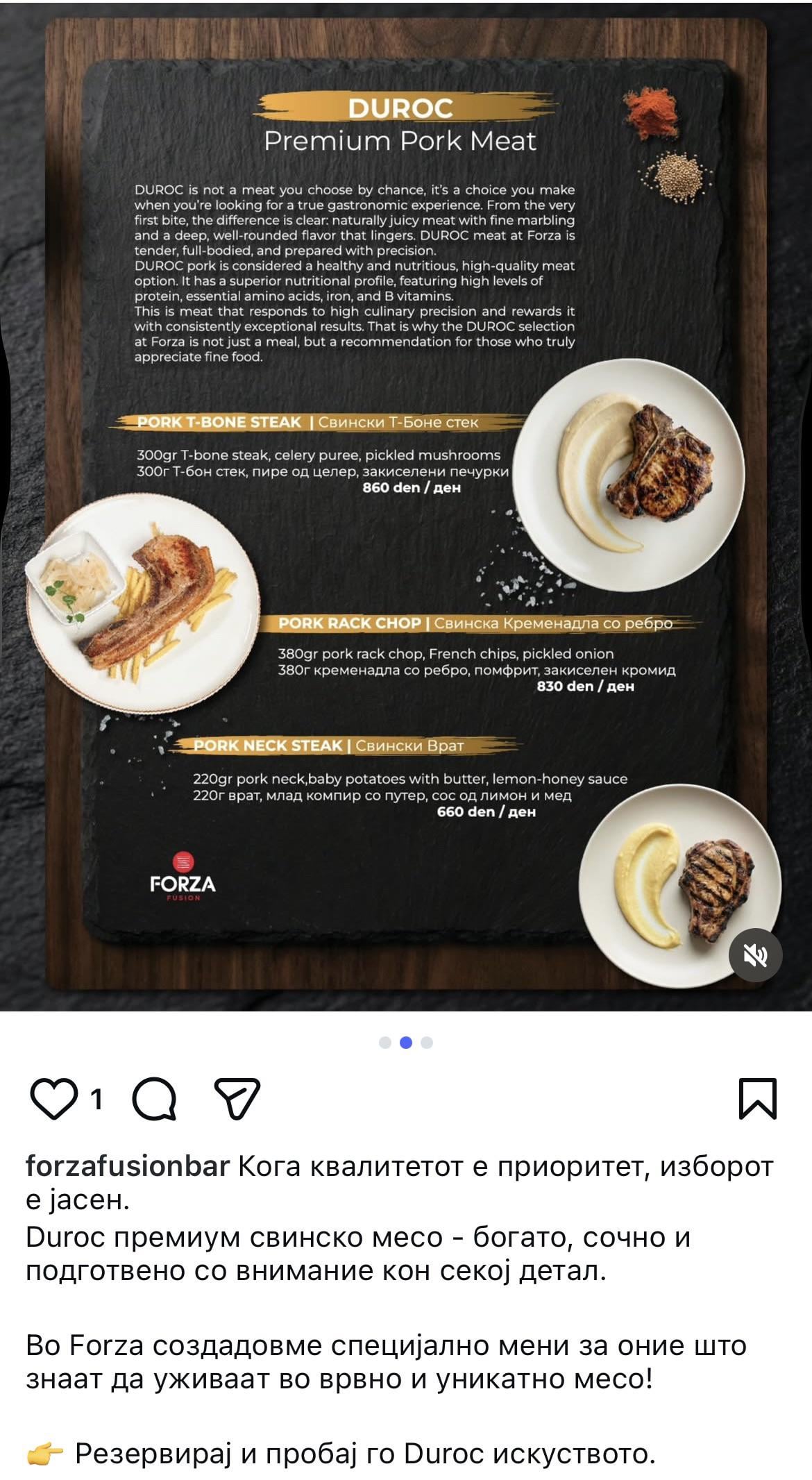Share this post via direct message

click(237, 1099)
